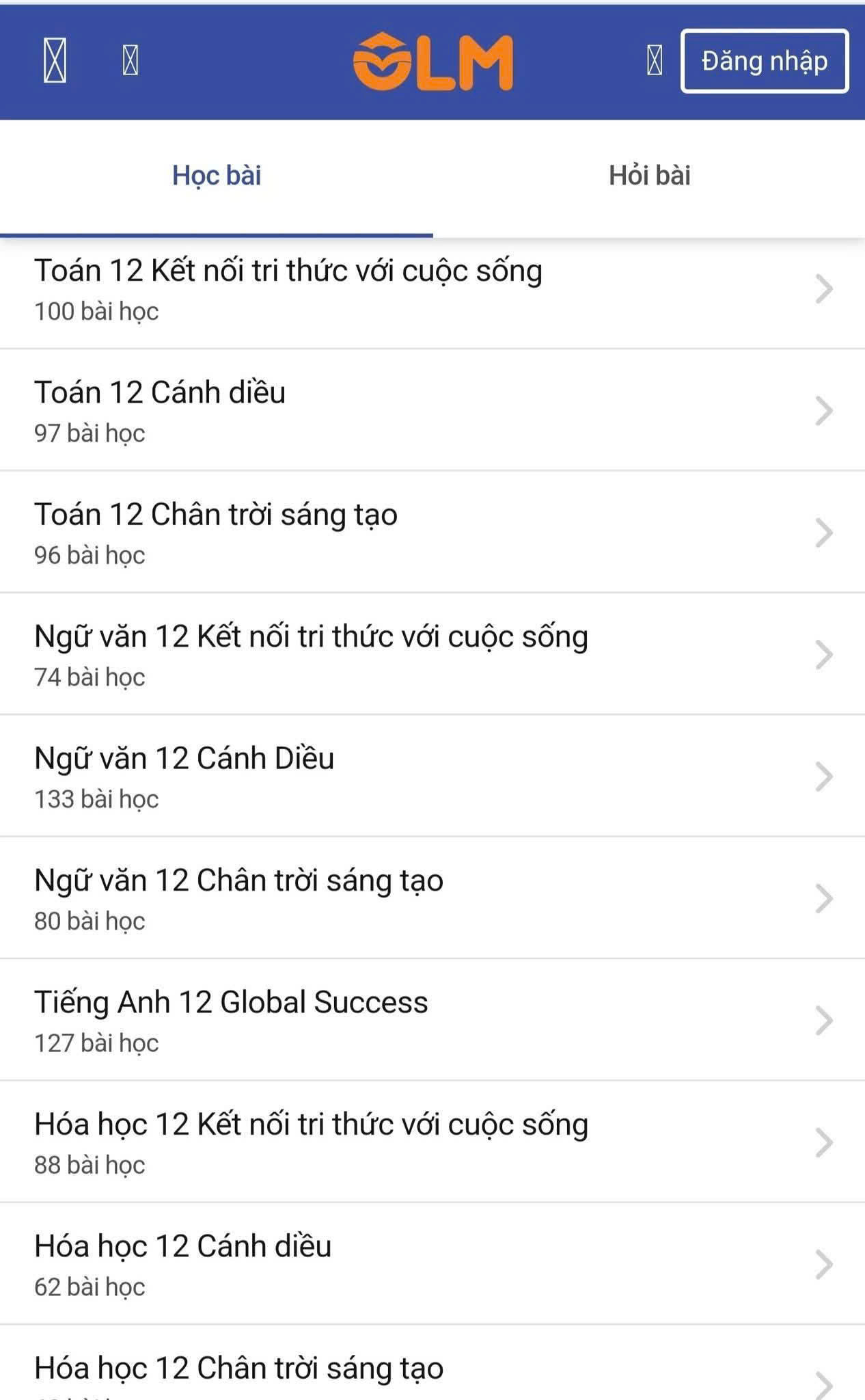Open Toán 12 Cánh diều course
This screenshot has height=1400, width=865.
pyautogui.click(x=432, y=410)
